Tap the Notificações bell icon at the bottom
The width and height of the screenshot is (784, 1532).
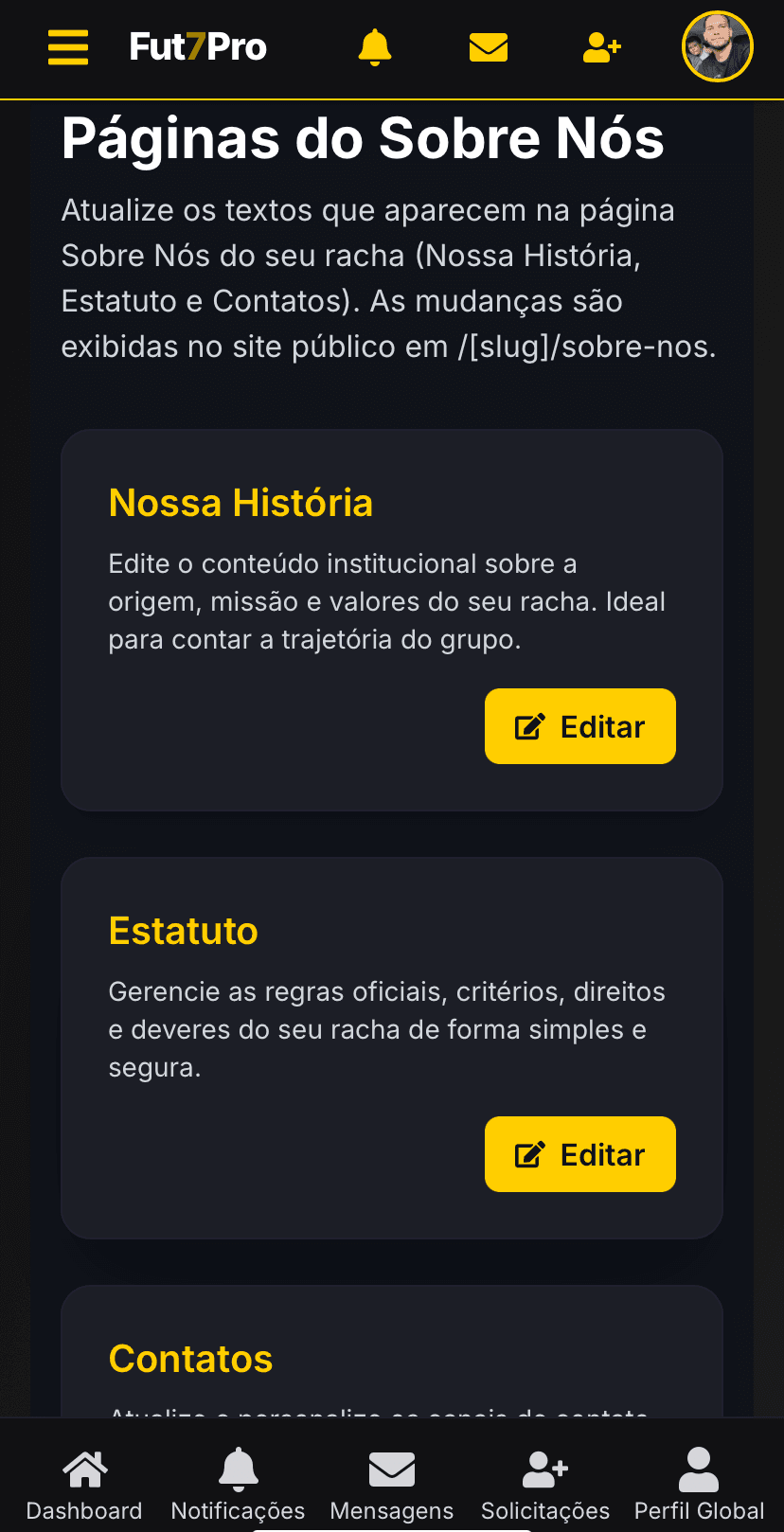coord(238,1466)
